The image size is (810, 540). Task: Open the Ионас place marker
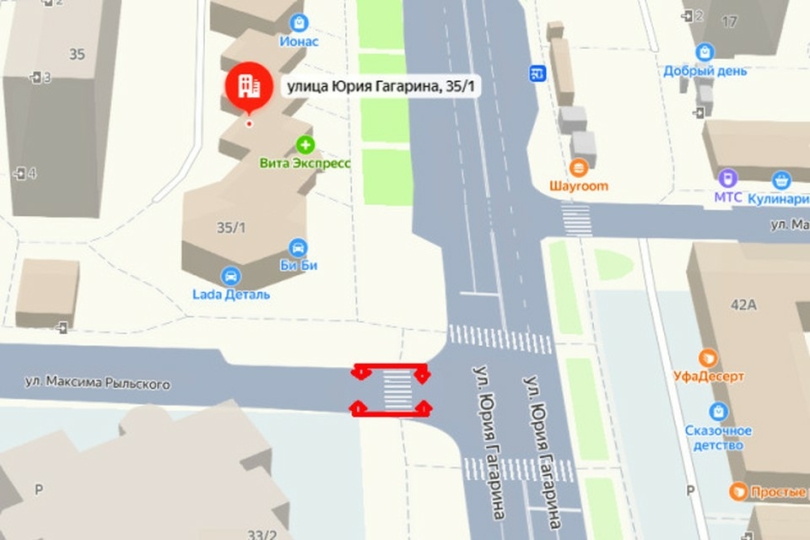pos(298,22)
